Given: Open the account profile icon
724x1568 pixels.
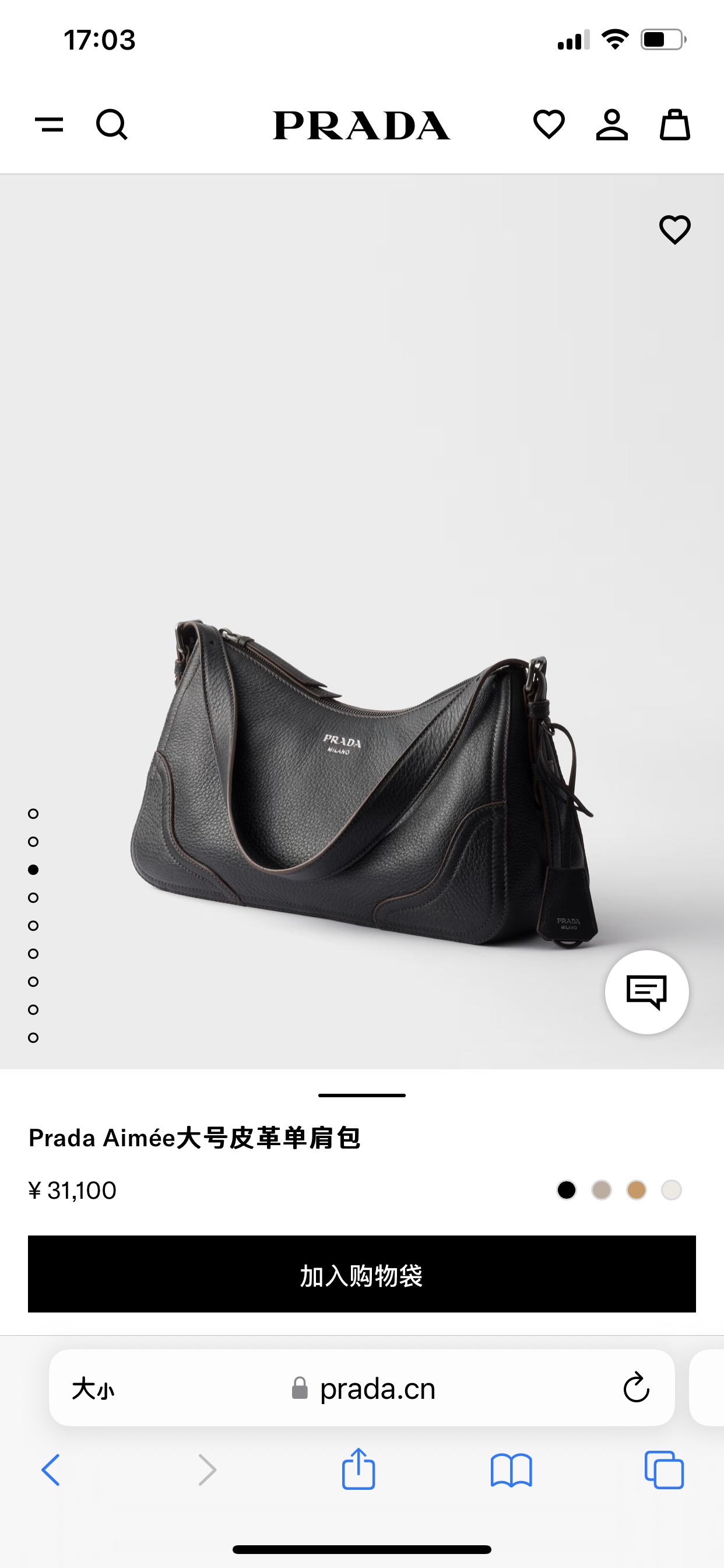Looking at the screenshot, I should point(611,125).
